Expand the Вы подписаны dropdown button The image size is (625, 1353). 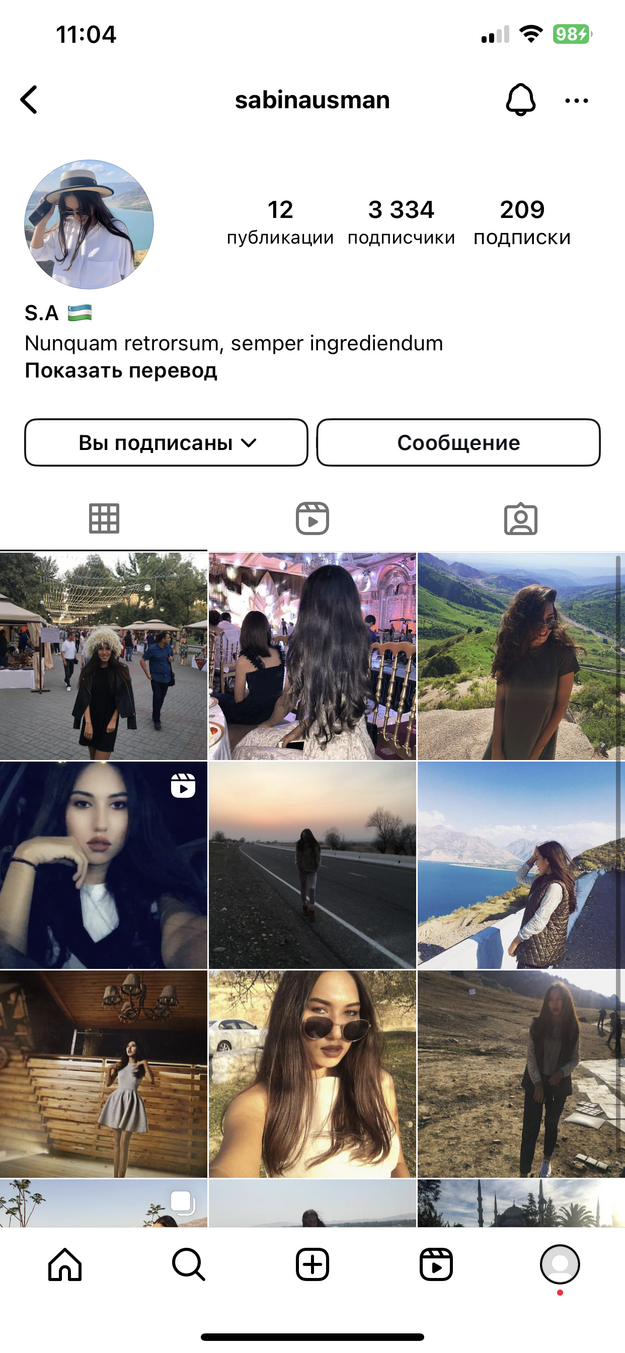[166, 443]
